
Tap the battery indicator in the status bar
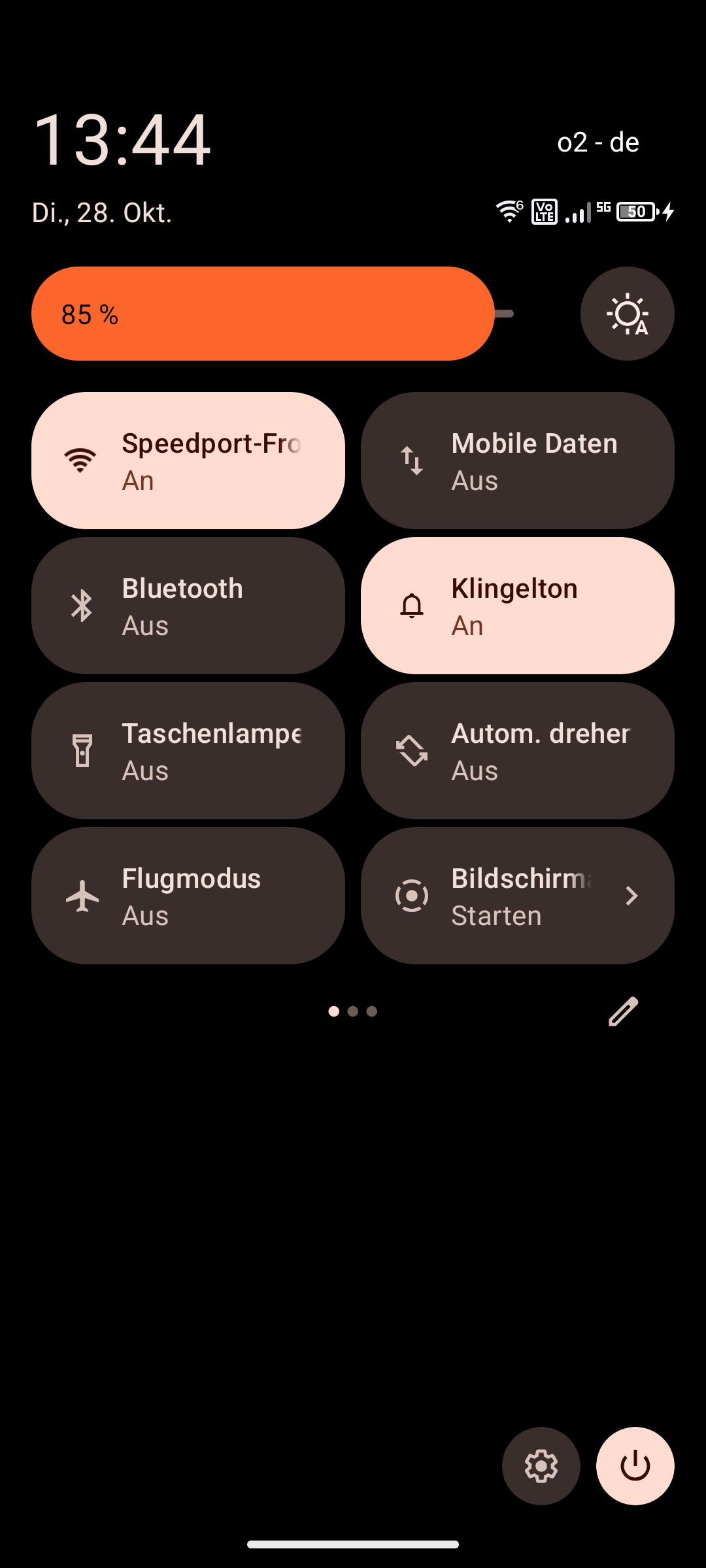pos(635,211)
